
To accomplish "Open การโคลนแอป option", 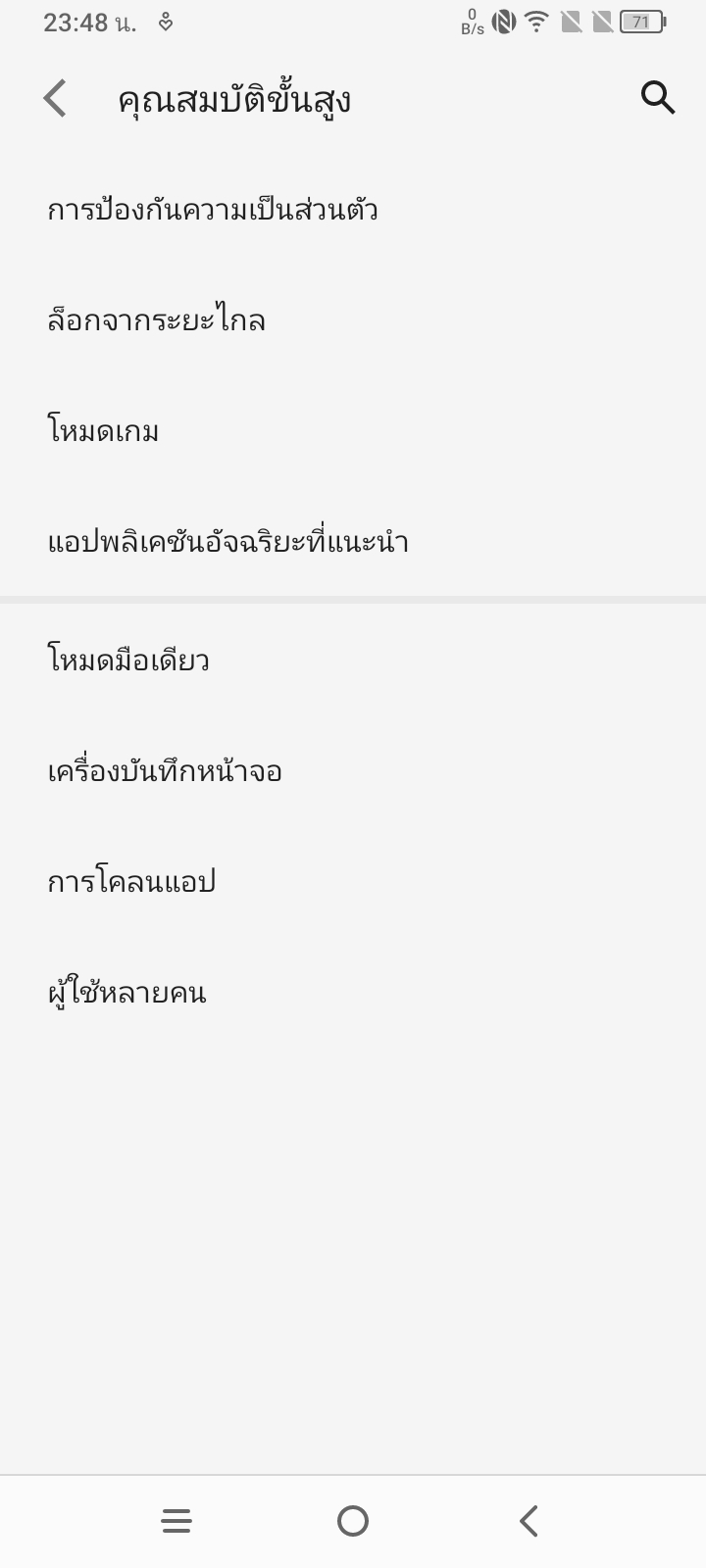I will [353, 882].
